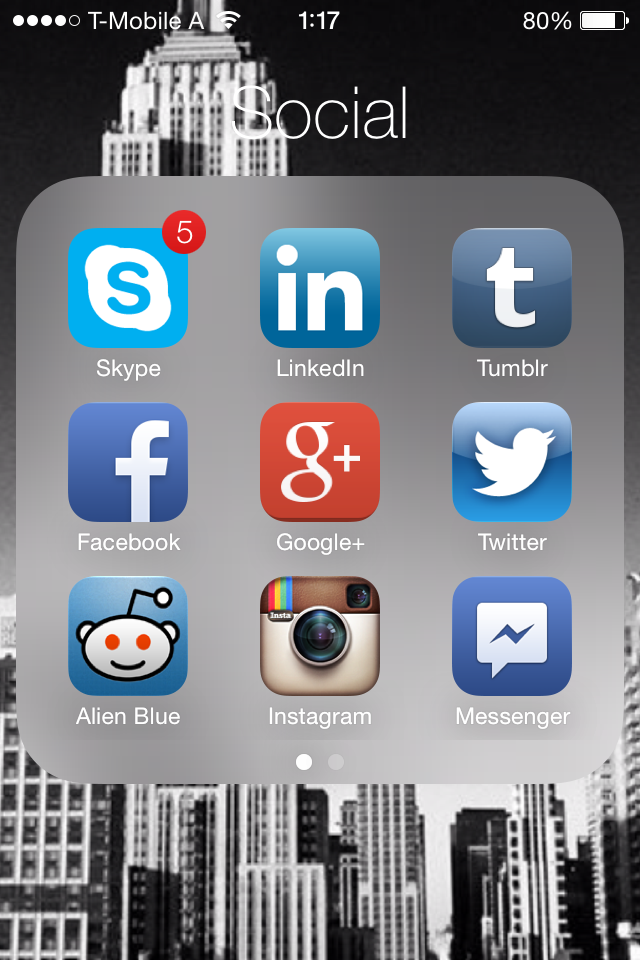Launch Instagram
Screen dimensions: 640x960
click(x=320, y=636)
